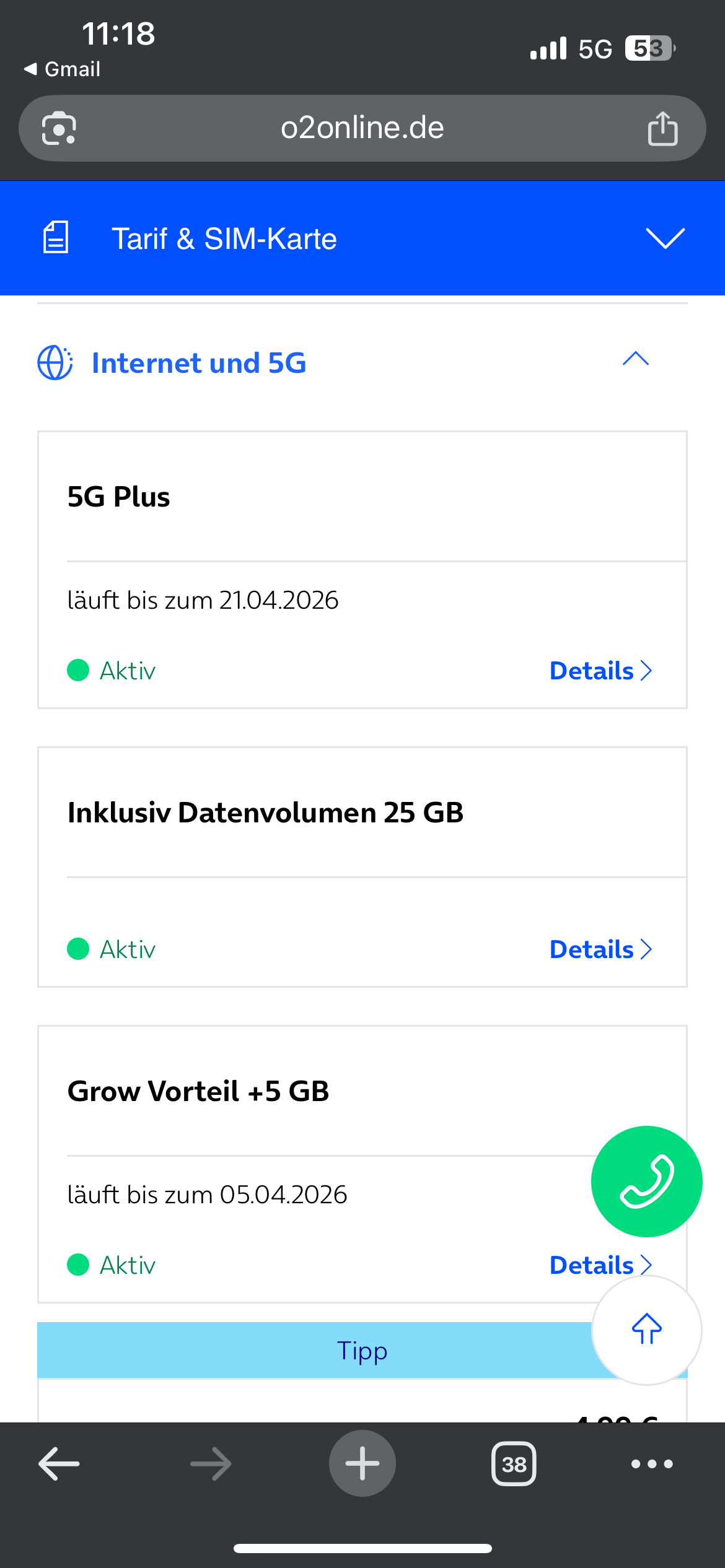Image resolution: width=725 pixels, height=1568 pixels.
Task: Open Details for Inklusiv Datenvolumen 25 GB
Action: coord(601,949)
